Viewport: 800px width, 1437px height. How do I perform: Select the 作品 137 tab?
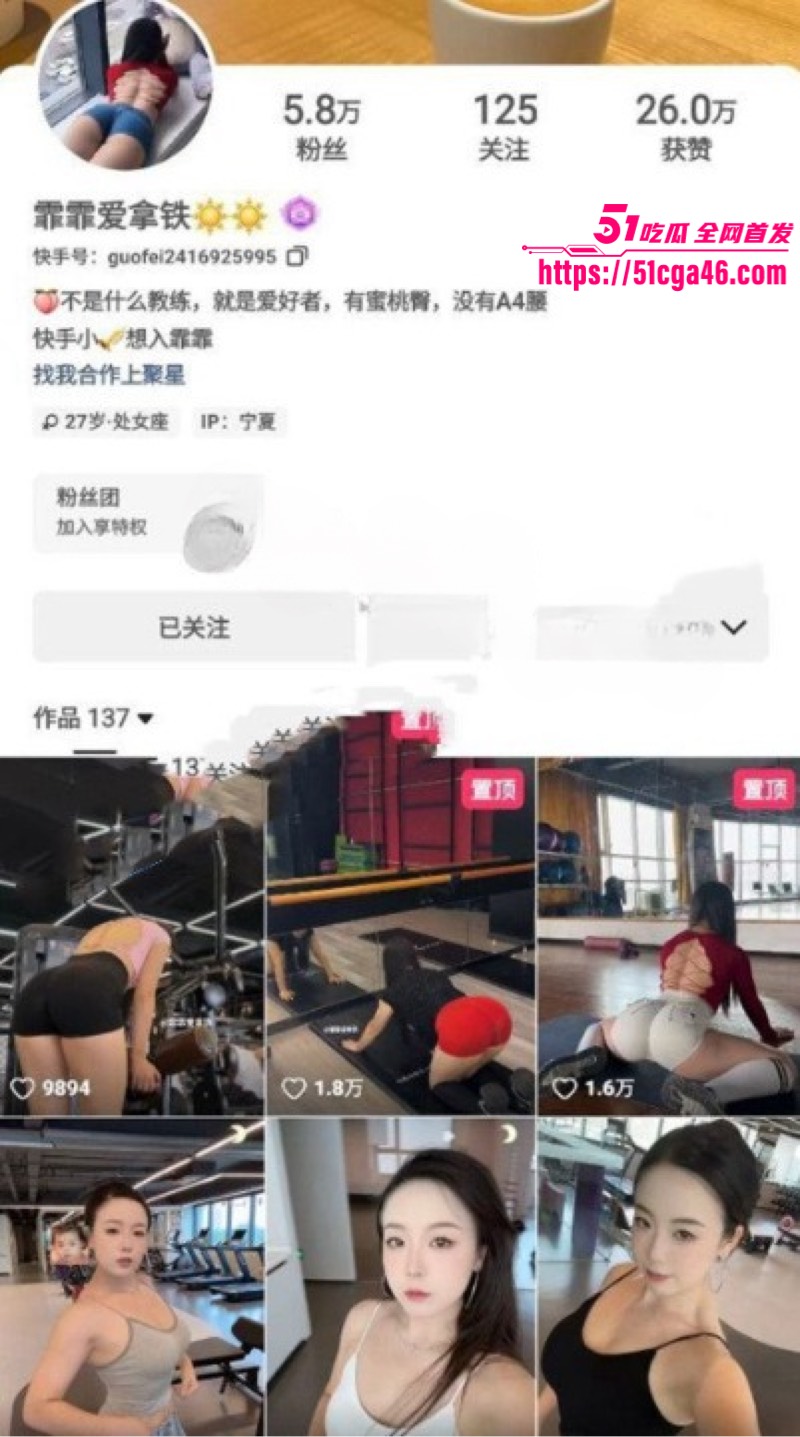(x=93, y=718)
